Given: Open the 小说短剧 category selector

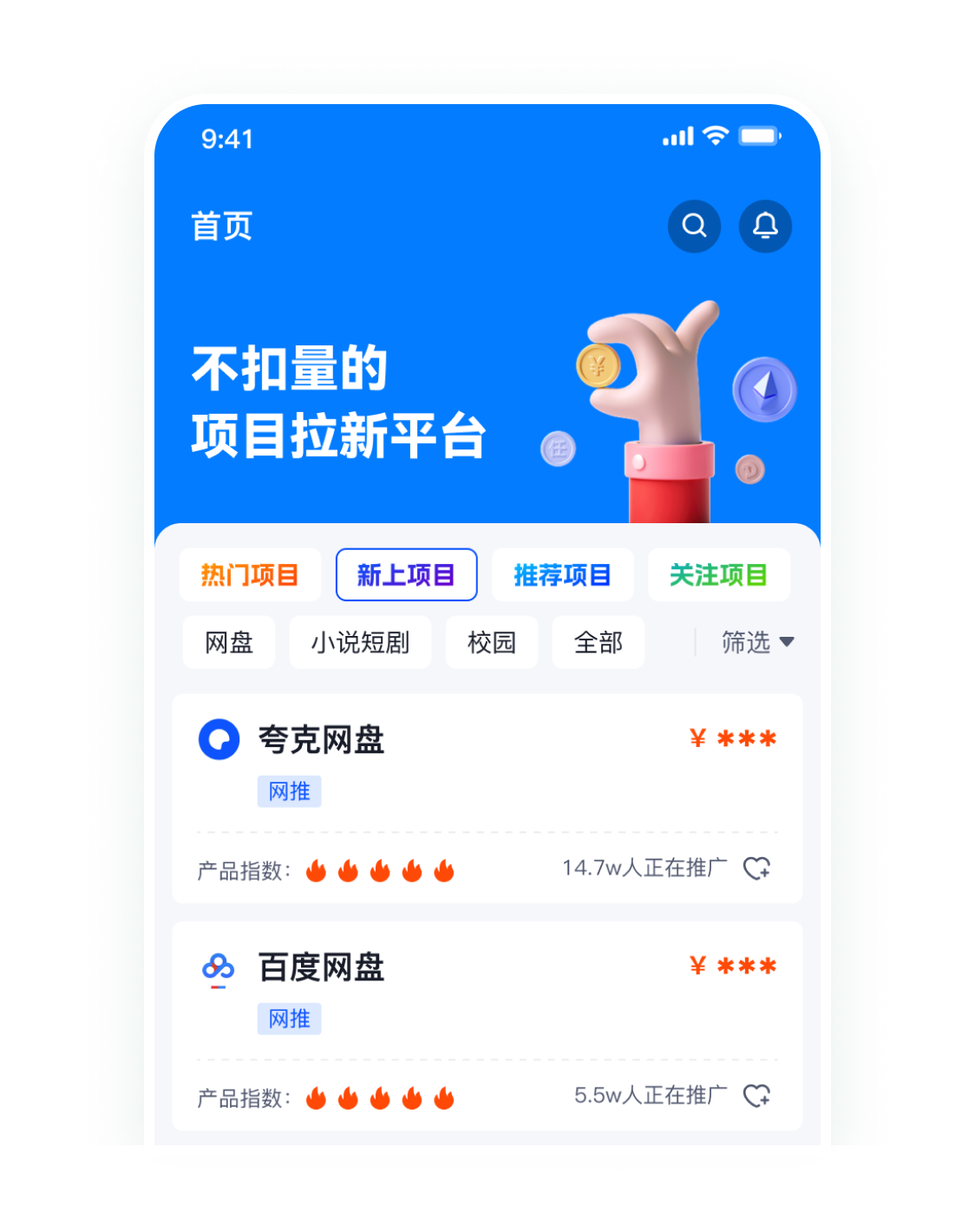Looking at the screenshot, I should click(x=360, y=642).
